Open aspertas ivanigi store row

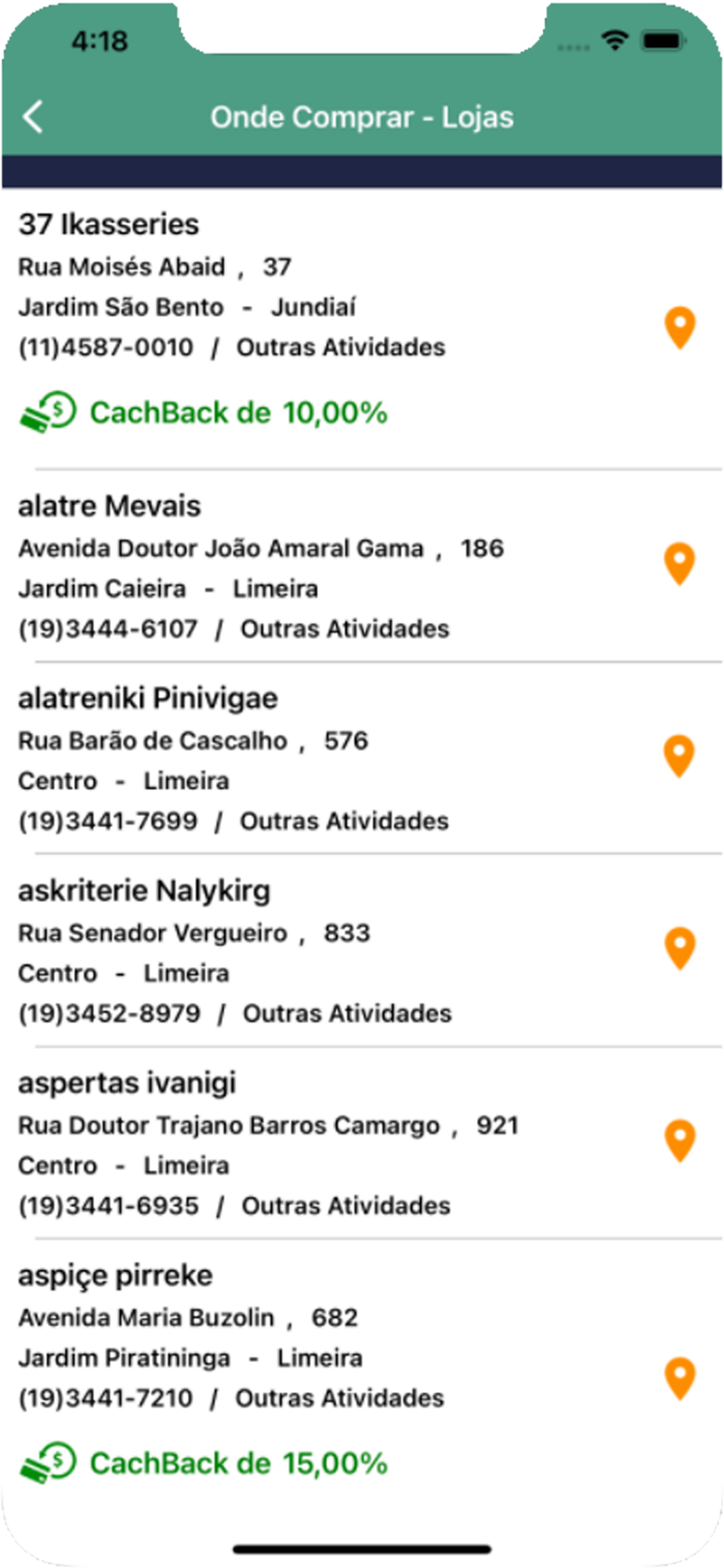[x=362, y=1142]
